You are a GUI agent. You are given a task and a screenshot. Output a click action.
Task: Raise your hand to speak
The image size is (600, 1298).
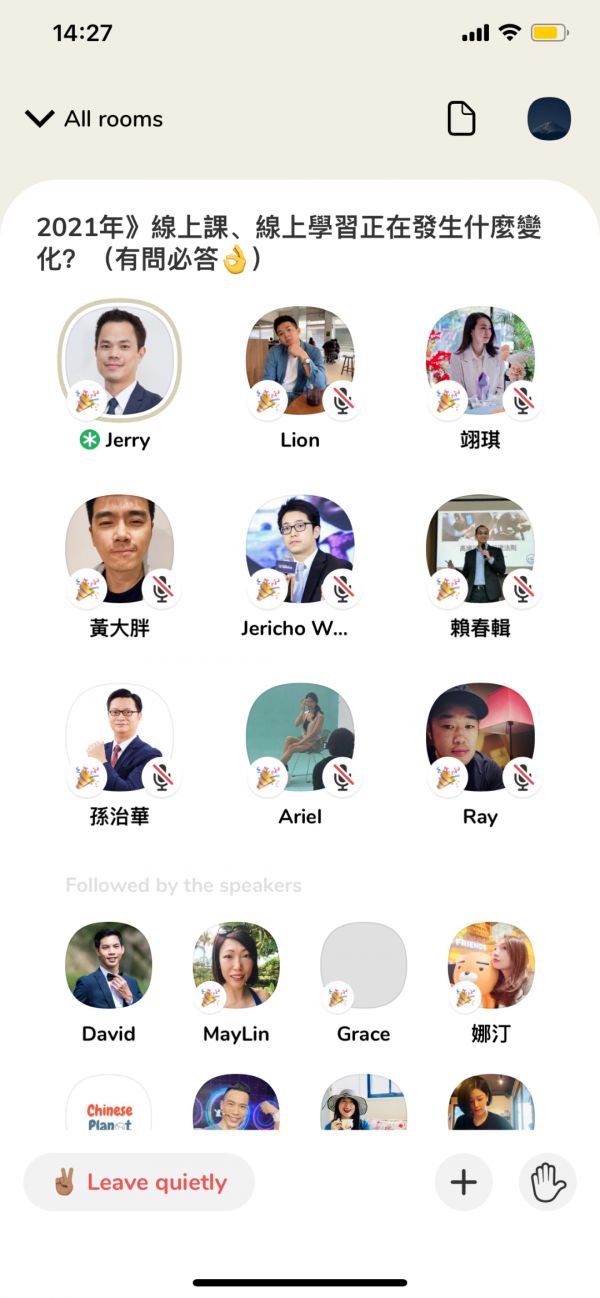pos(549,1182)
